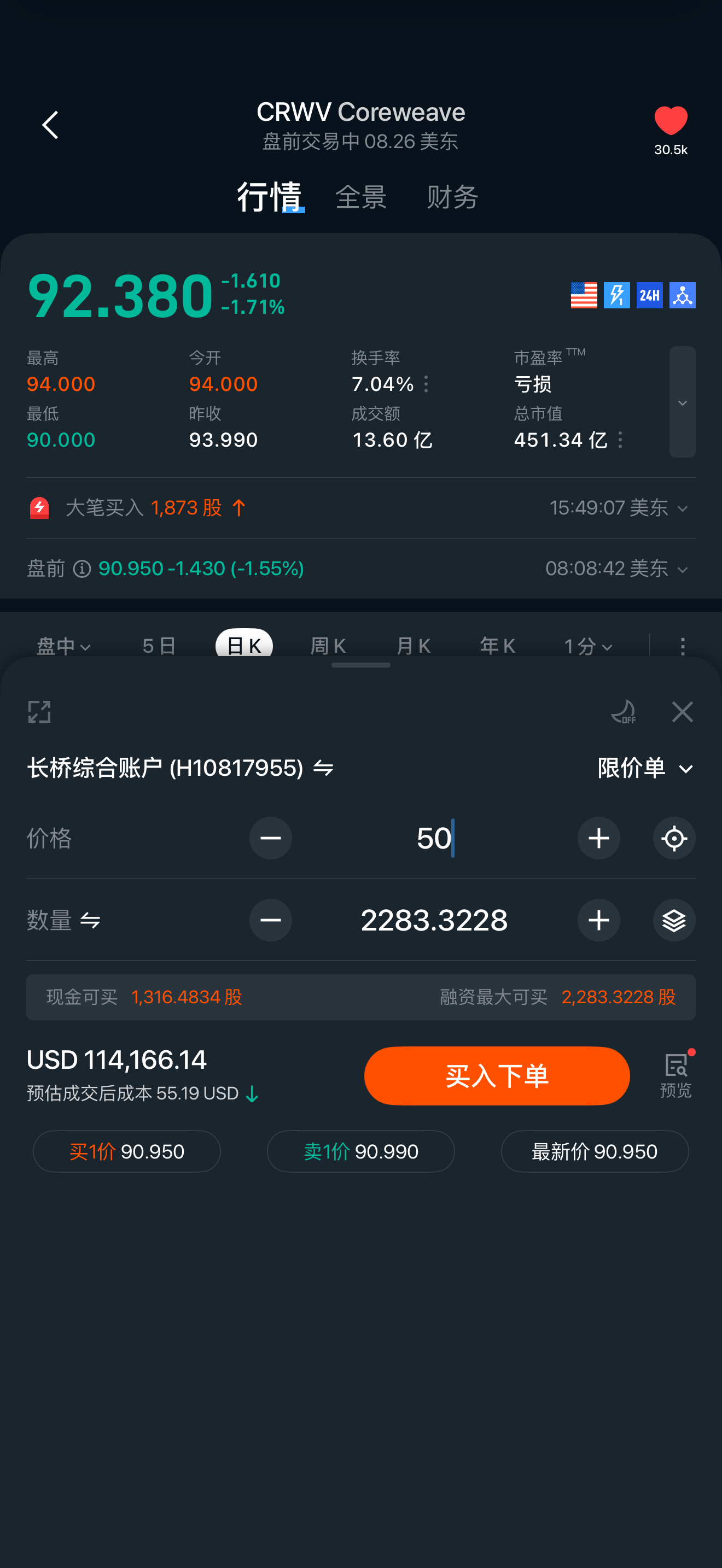The height and width of the screenshot is (1568, 722).
Task: Go back using the top-left arrow
Action: (50, 125)
